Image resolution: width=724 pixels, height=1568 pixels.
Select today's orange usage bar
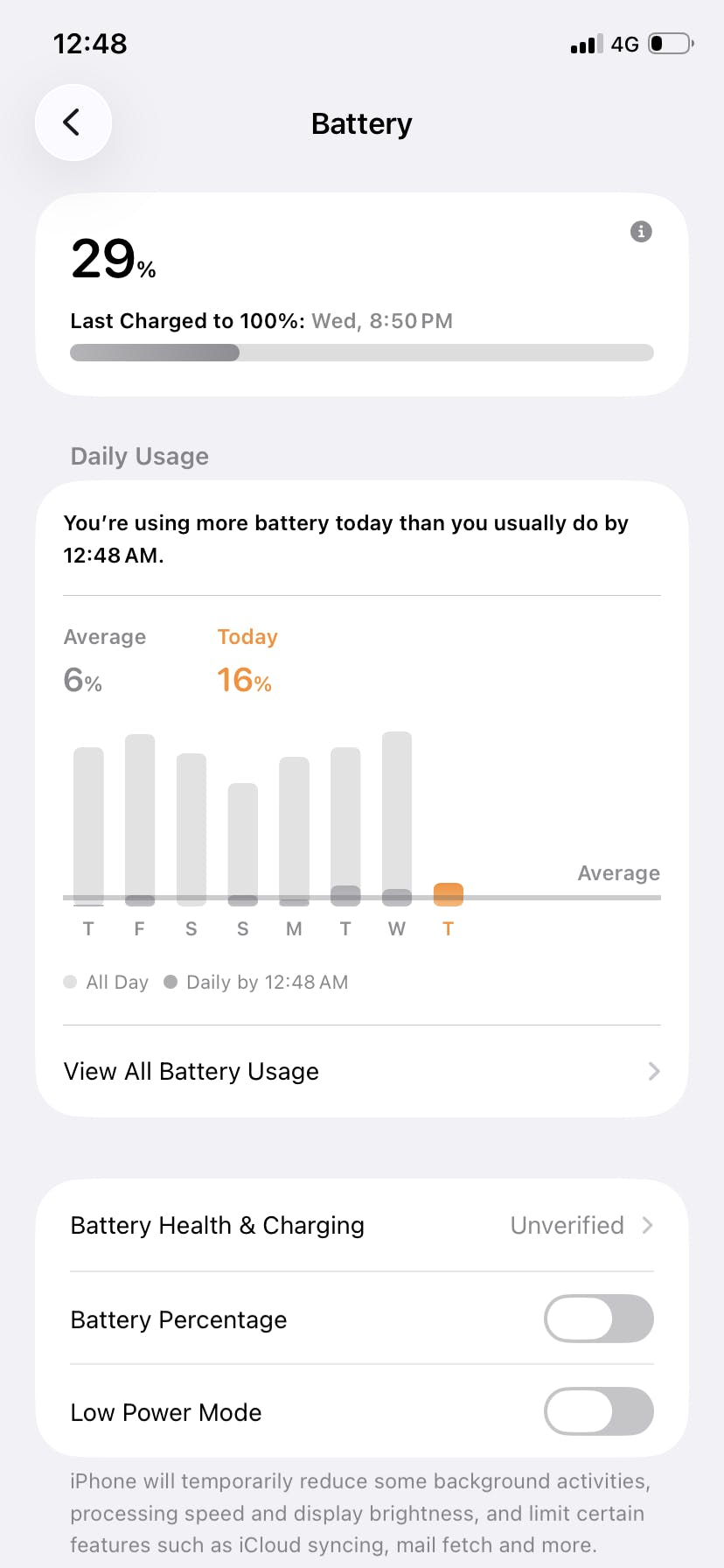(449, 894)
